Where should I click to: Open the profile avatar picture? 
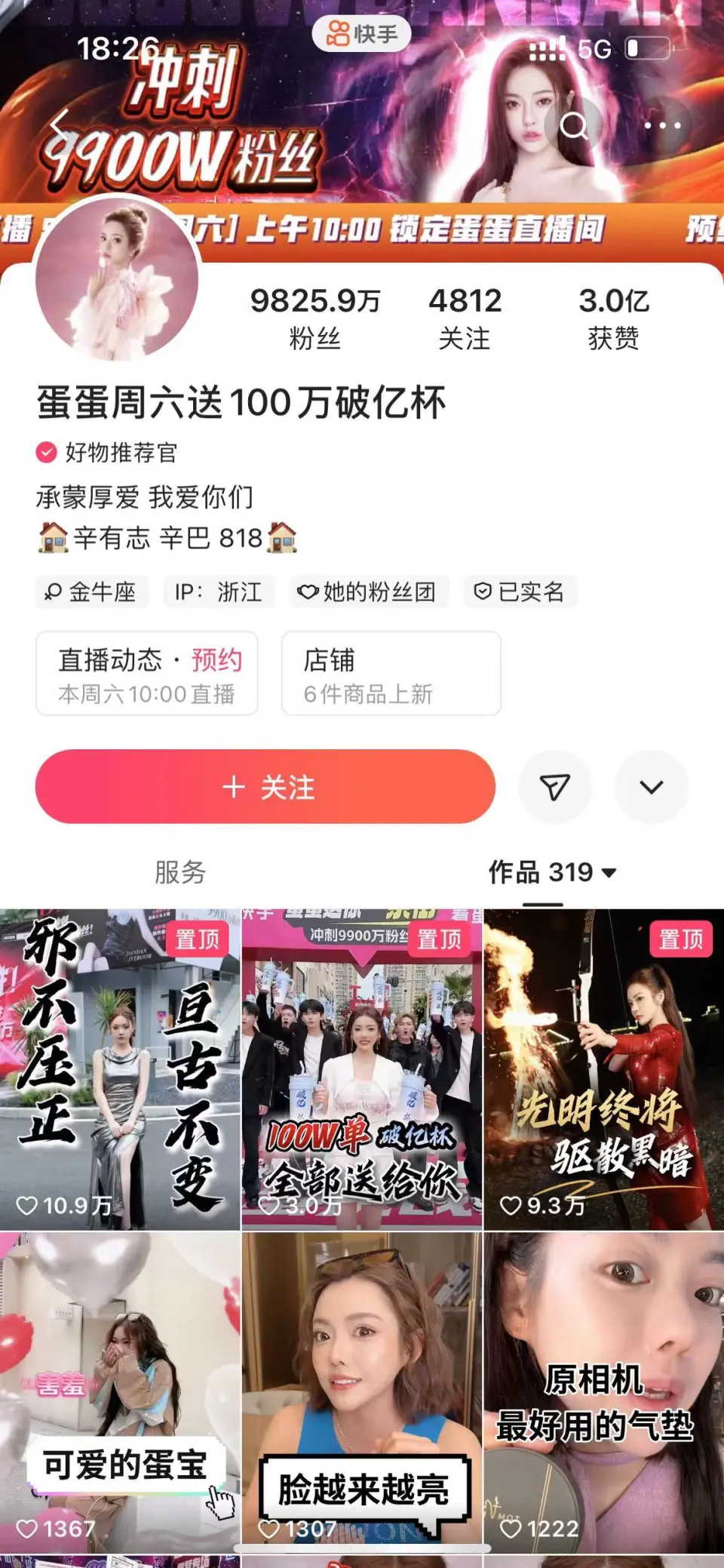coord(117,277)
